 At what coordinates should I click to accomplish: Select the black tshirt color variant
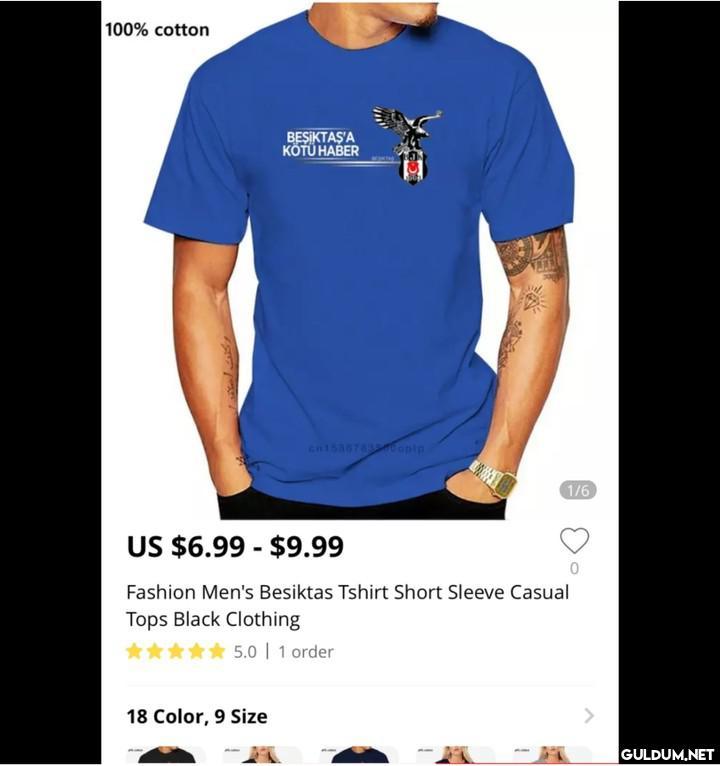167,754
